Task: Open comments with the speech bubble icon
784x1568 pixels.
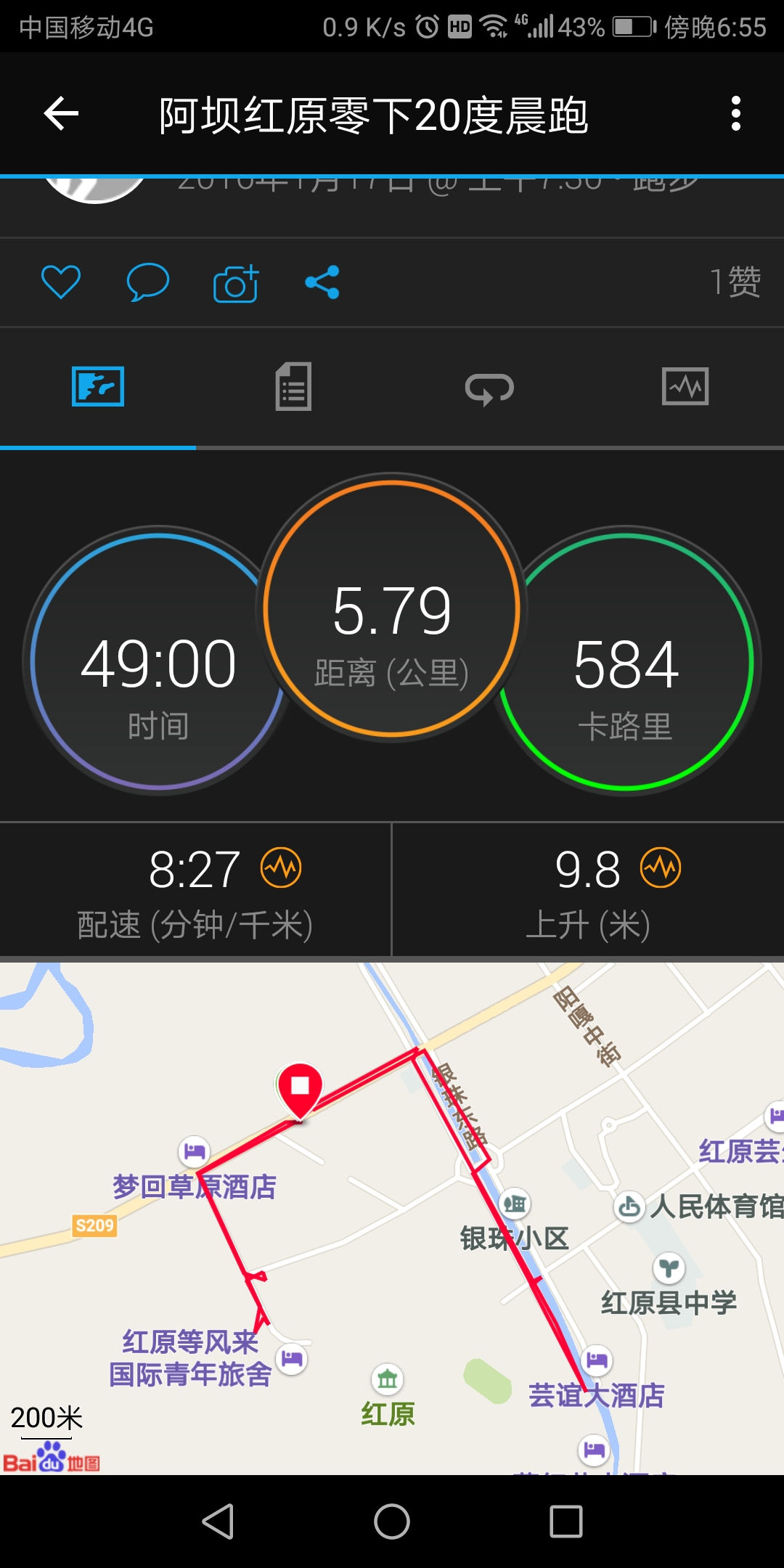Action: tap(147, 282)
